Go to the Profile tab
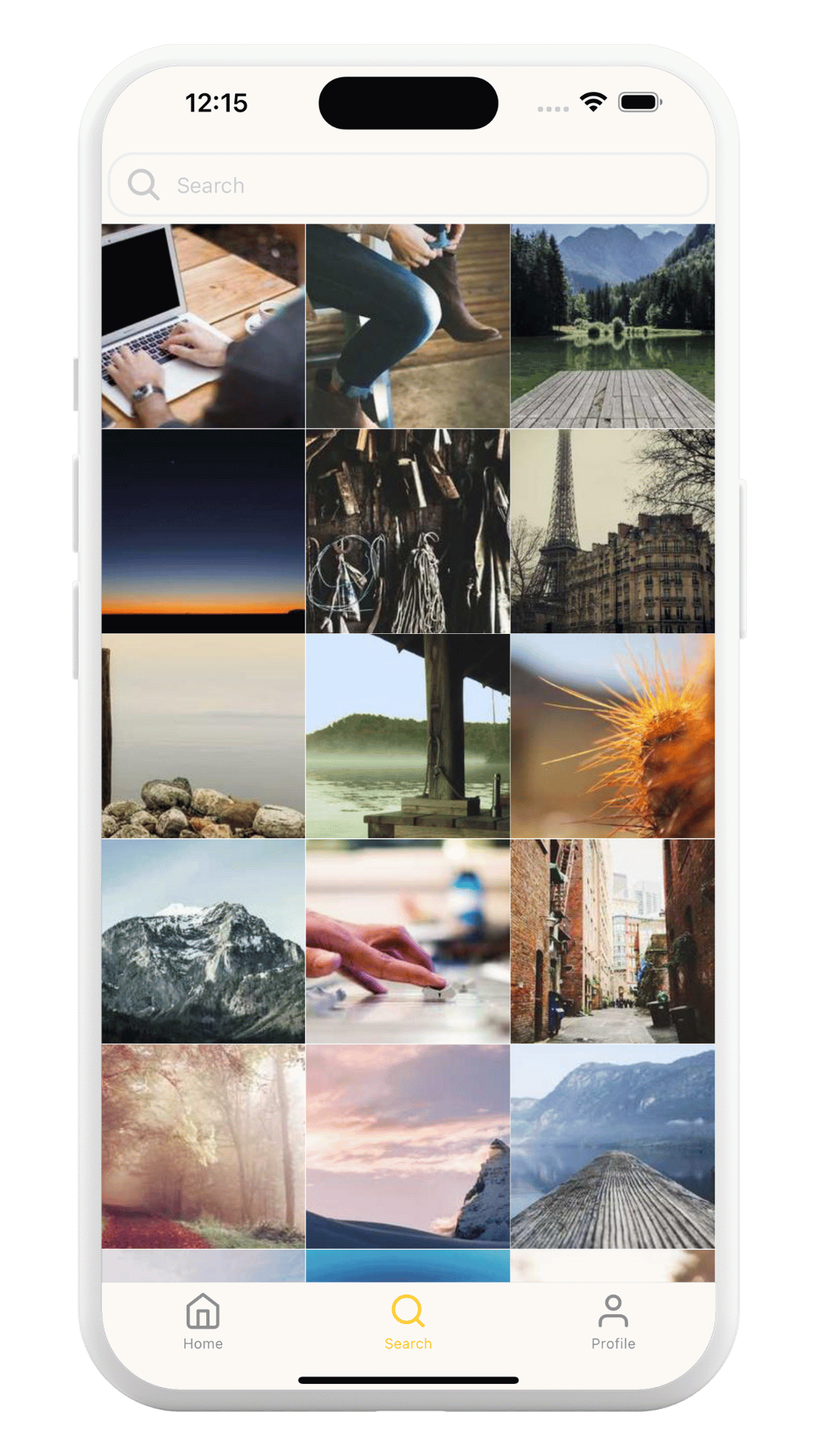Image resolution: width=819 pixels, height=1456 pixels. (x=613, y=1322)
